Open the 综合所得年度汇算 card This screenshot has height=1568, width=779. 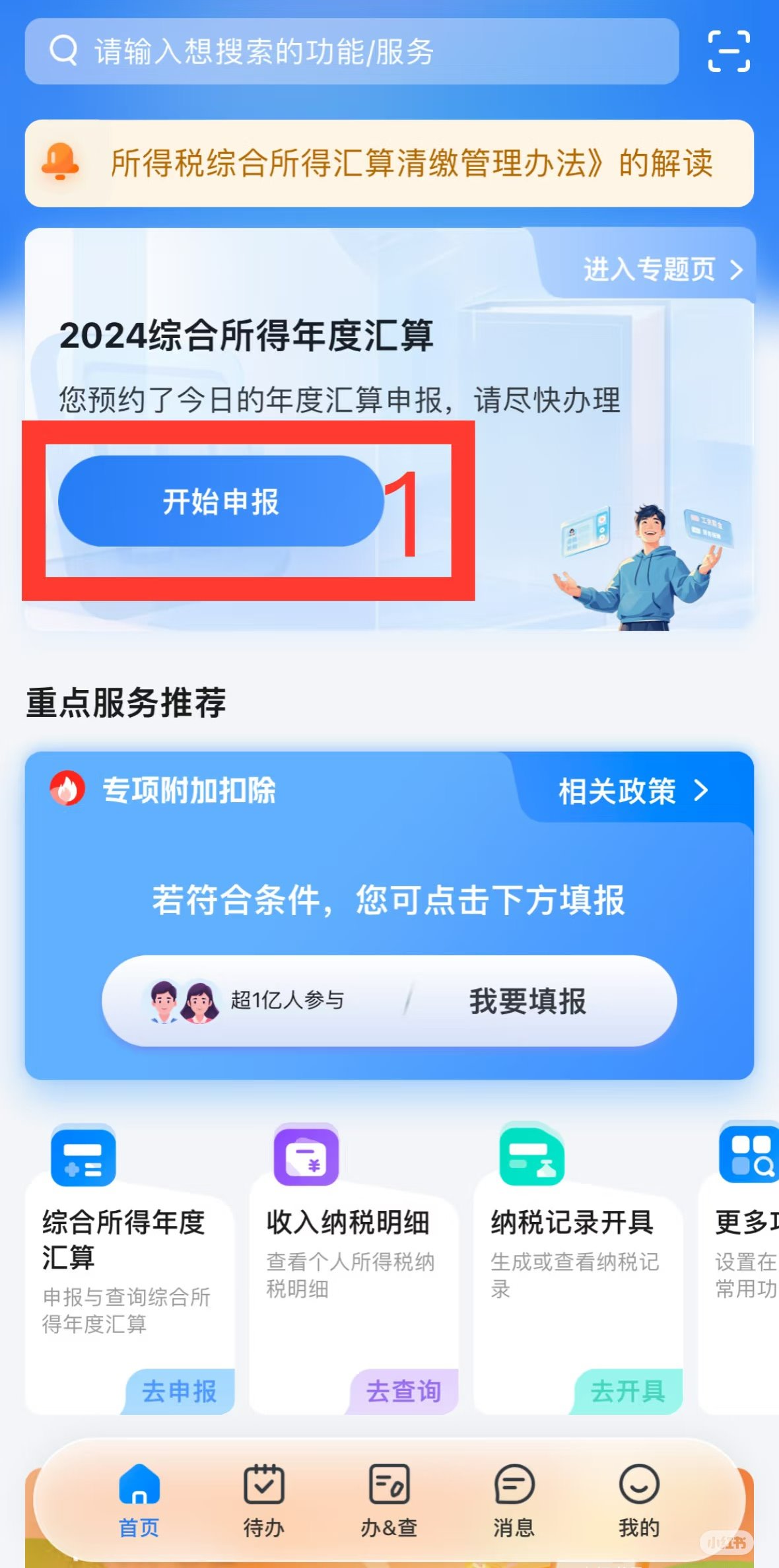(x=125, y=1254)
